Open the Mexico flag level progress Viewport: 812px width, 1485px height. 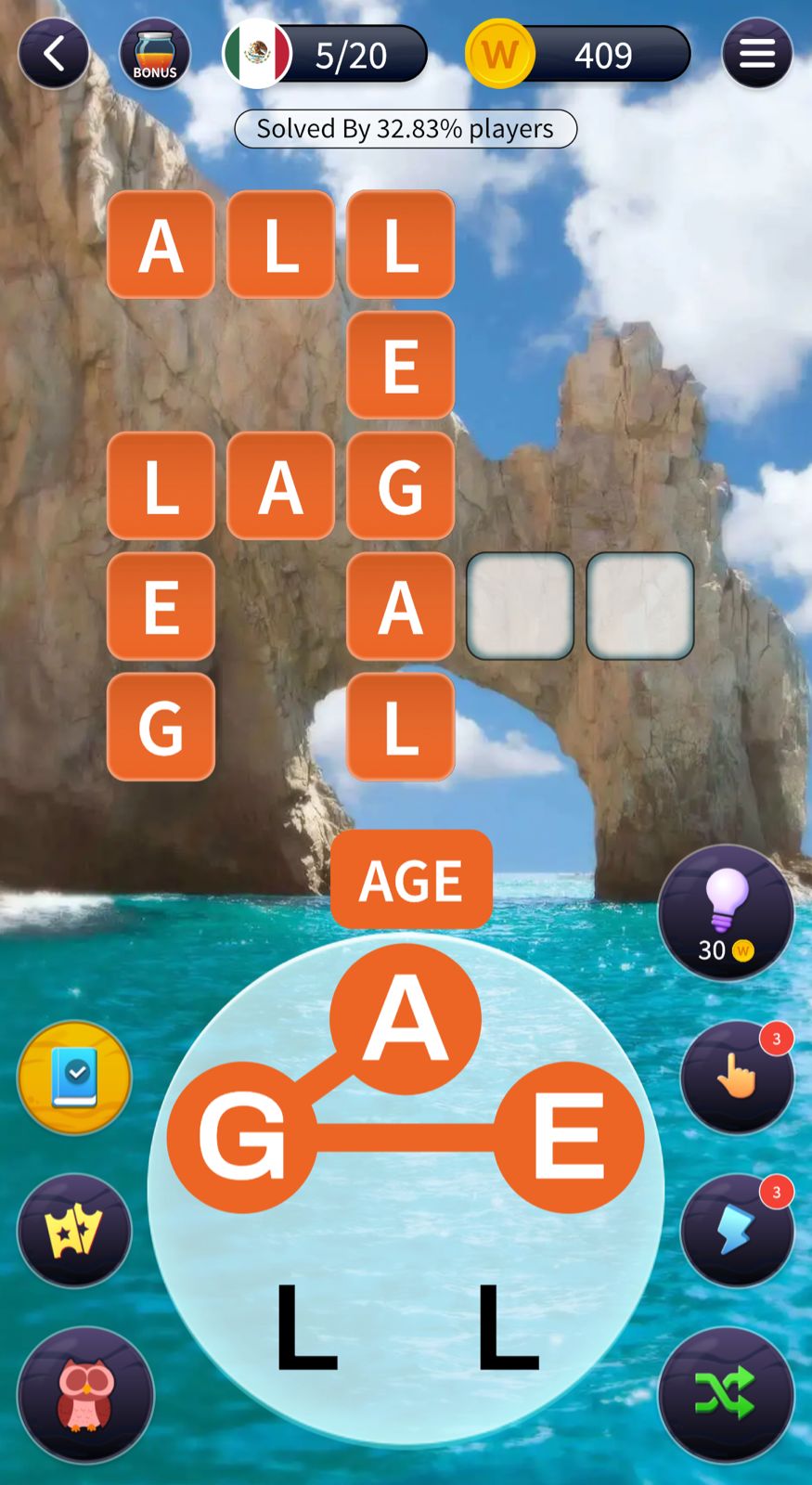(x=325, y=54)
